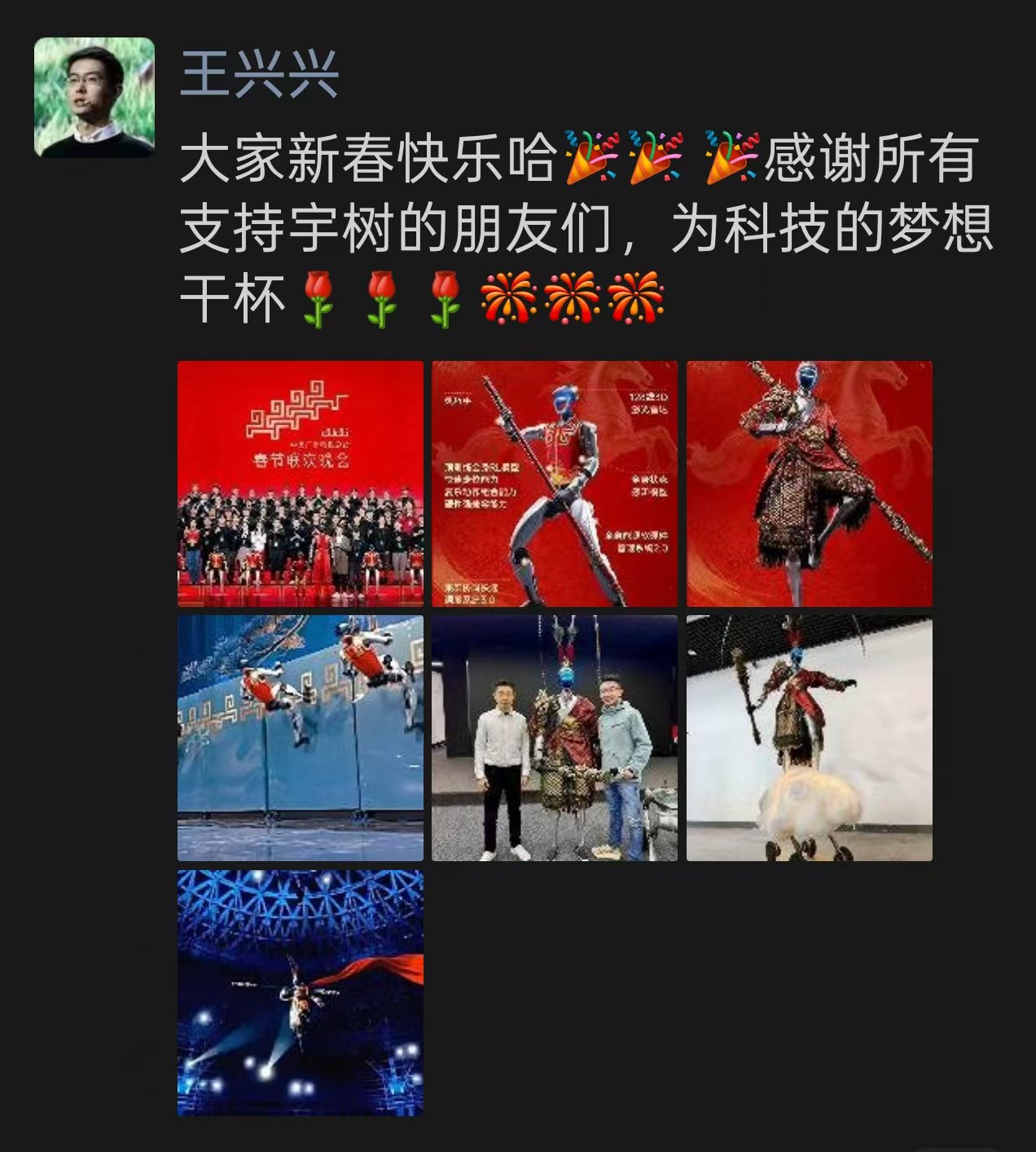Screen dimensions: 1036x1152
Task: Open the blue stage flying performer photo
Action: (x=301, y=992)
